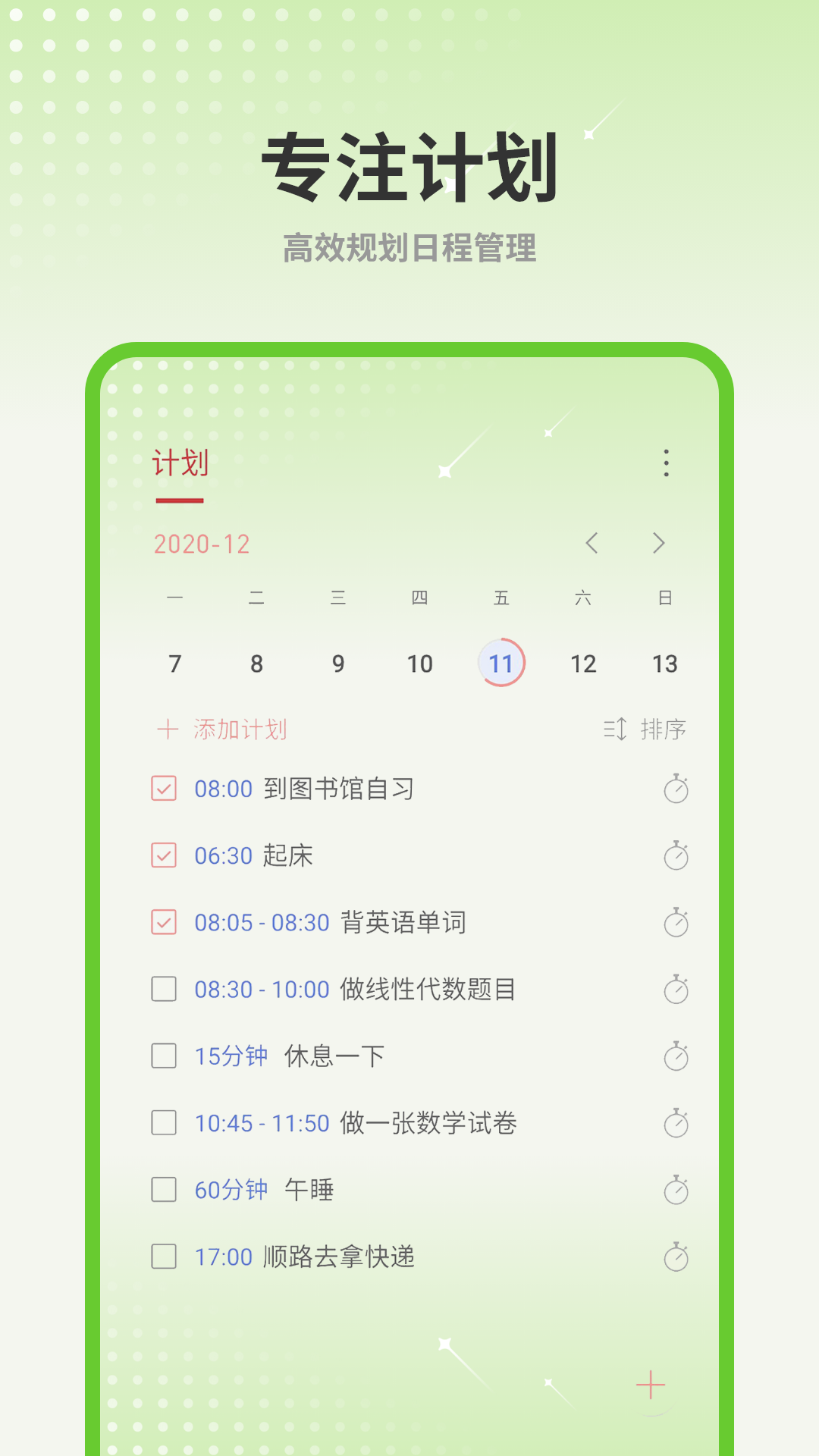Viewport: 819px width, 1456px height.
Task: Open the month label 2020-12
Action: click(202, 543)
